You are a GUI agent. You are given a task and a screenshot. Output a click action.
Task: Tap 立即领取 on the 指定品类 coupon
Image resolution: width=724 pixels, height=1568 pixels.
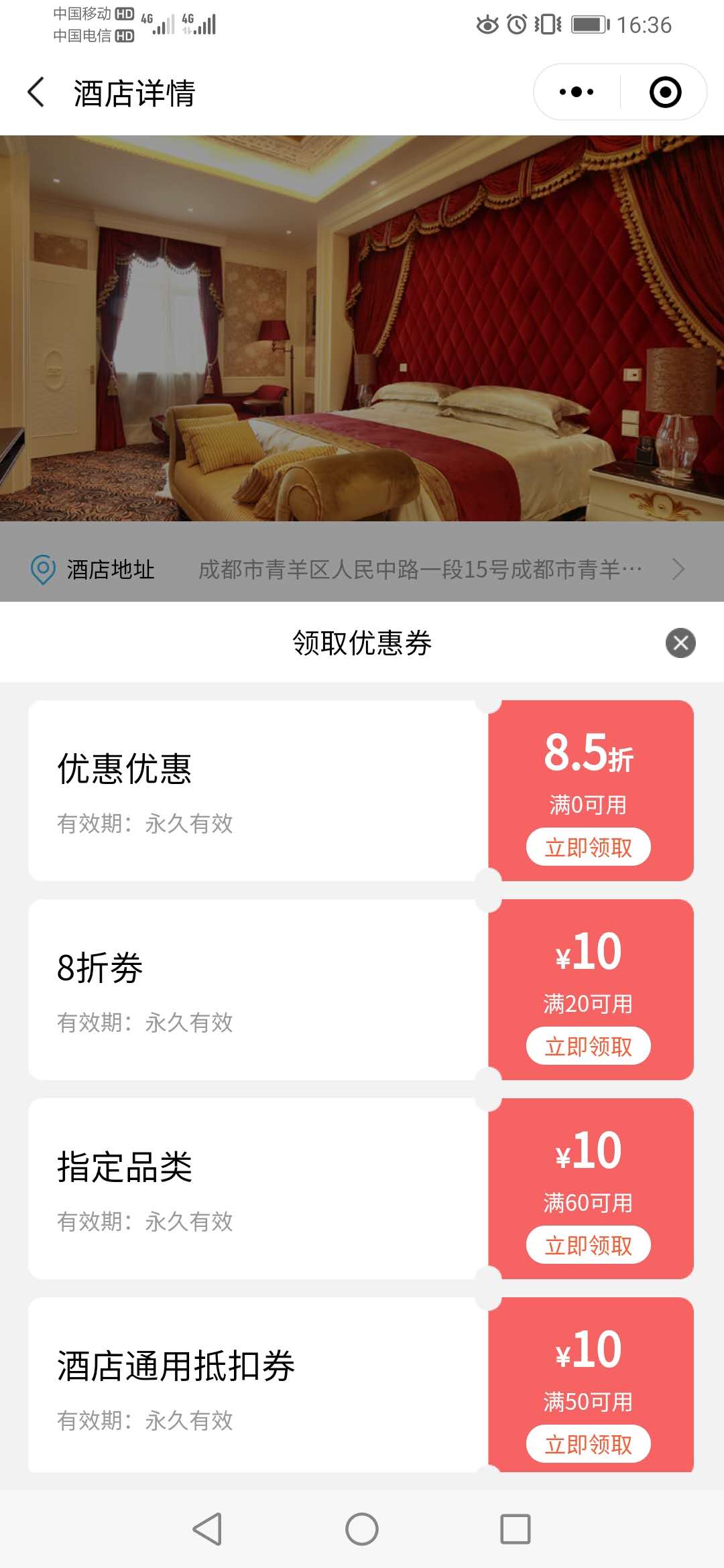[x=589, y=1244]
